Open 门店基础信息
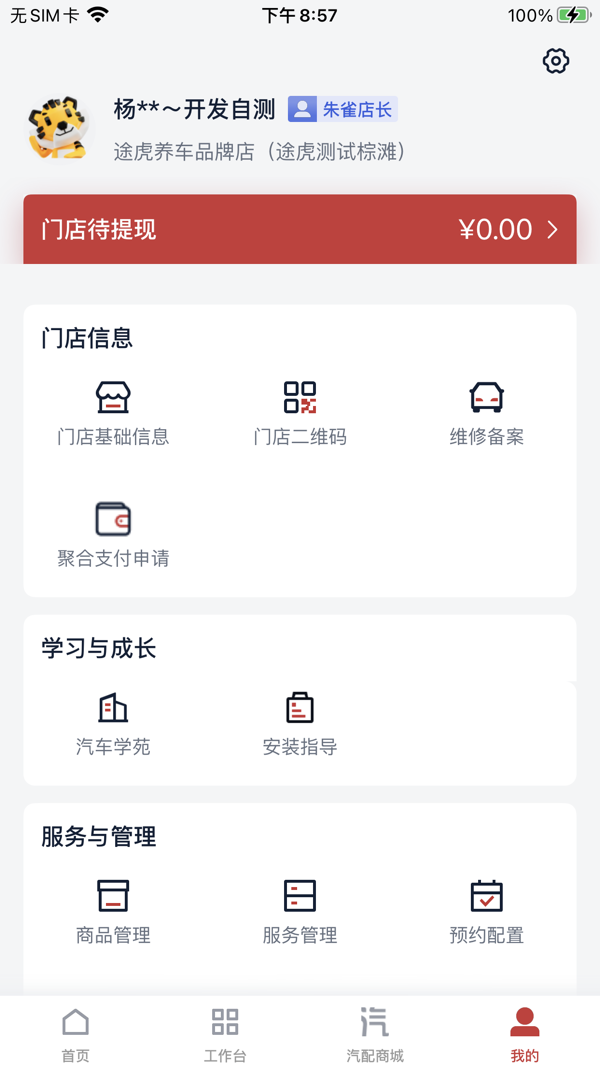The image size is (600, 1067). point(113,411)
